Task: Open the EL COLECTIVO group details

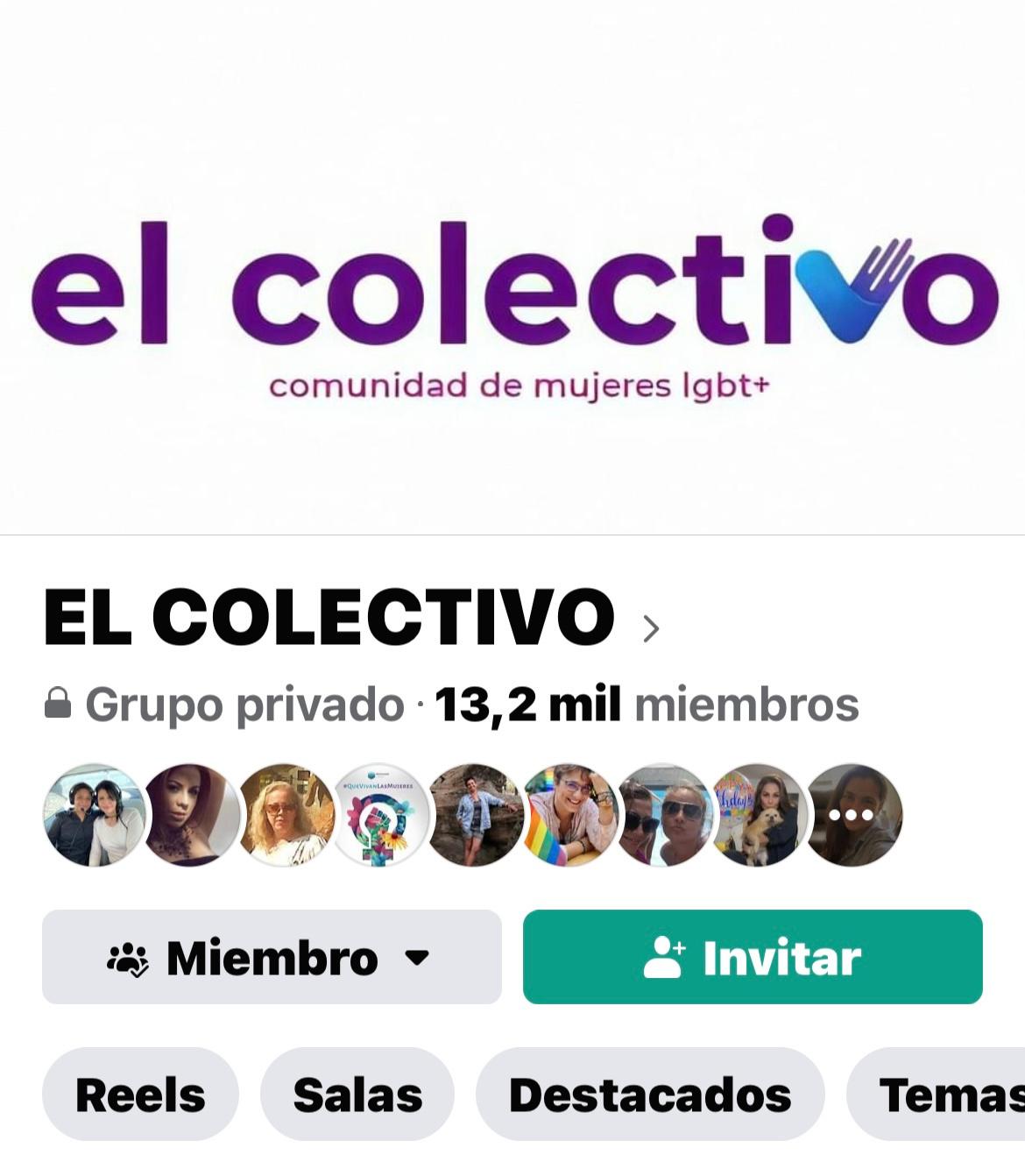Action: click(350, 619)
